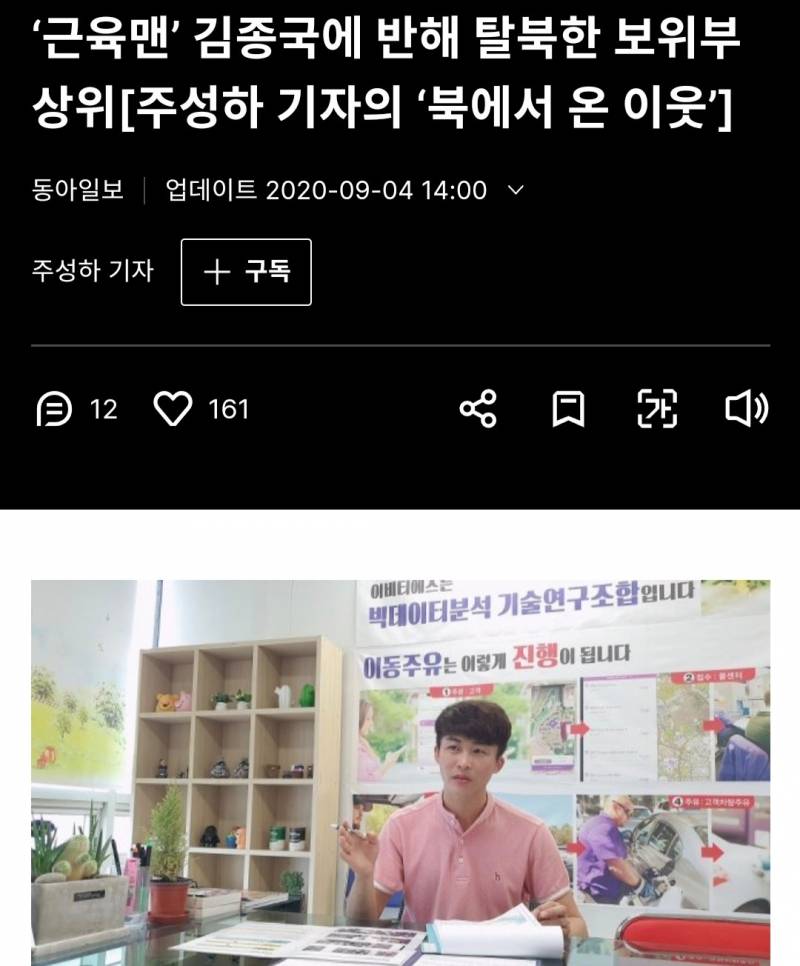This screenshot has height=966, width=800.
Task: Subscribe to reporter 주성하 with 구독 button
Action: tap(246, 272)
